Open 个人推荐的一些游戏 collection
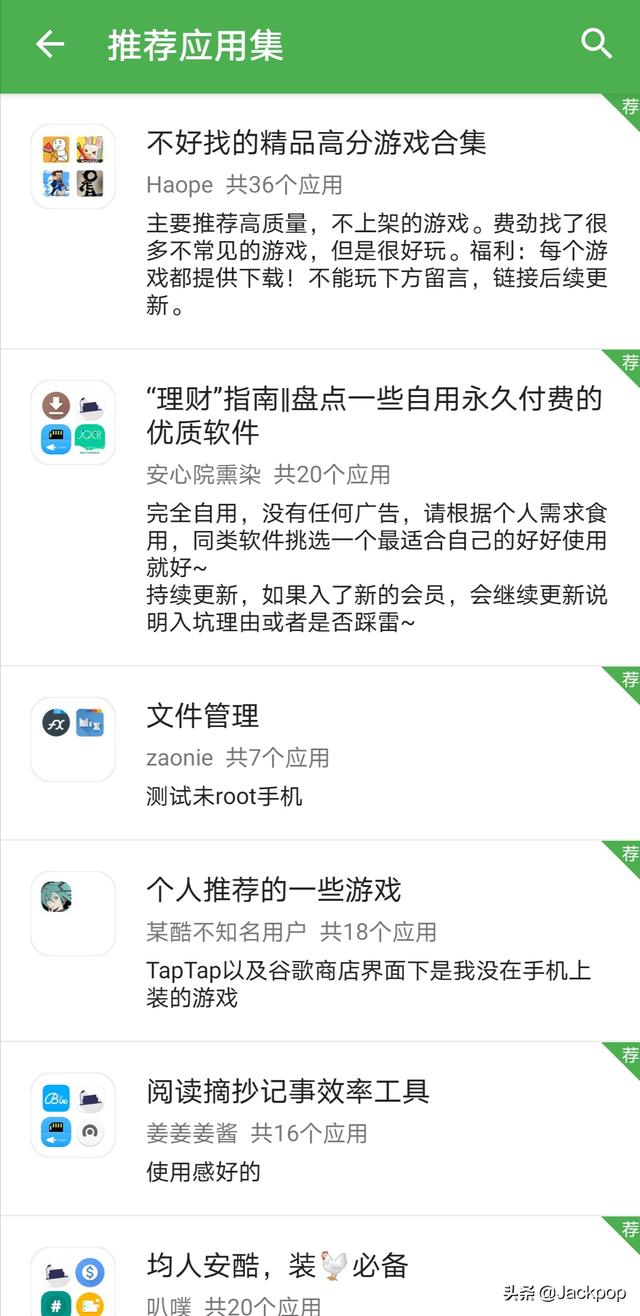Screen dimensions: 640x1316 (320, 942)
